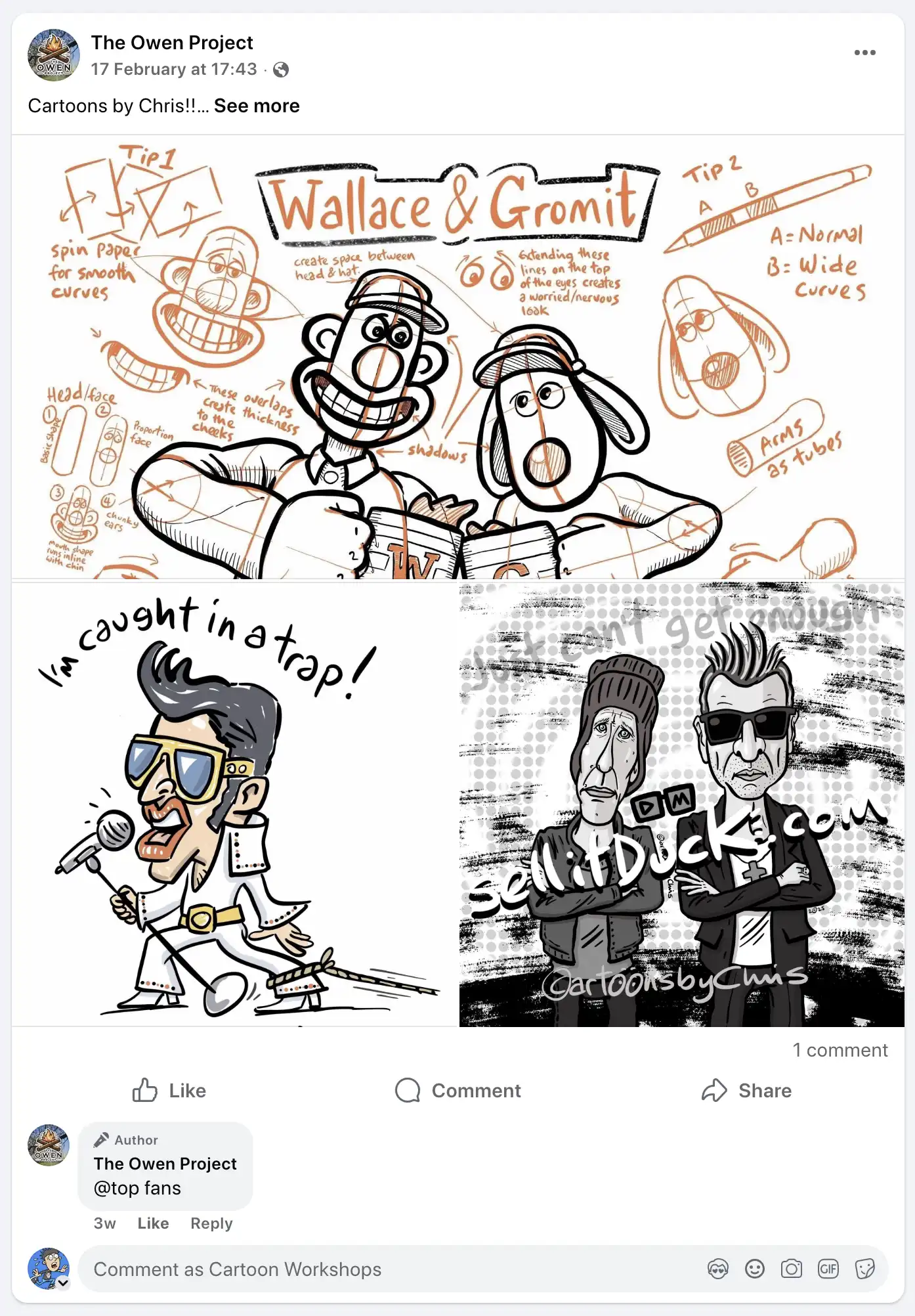The image size is (915, 1316).
Task: Add a GIF to the comment
Action: point(828,1269)
